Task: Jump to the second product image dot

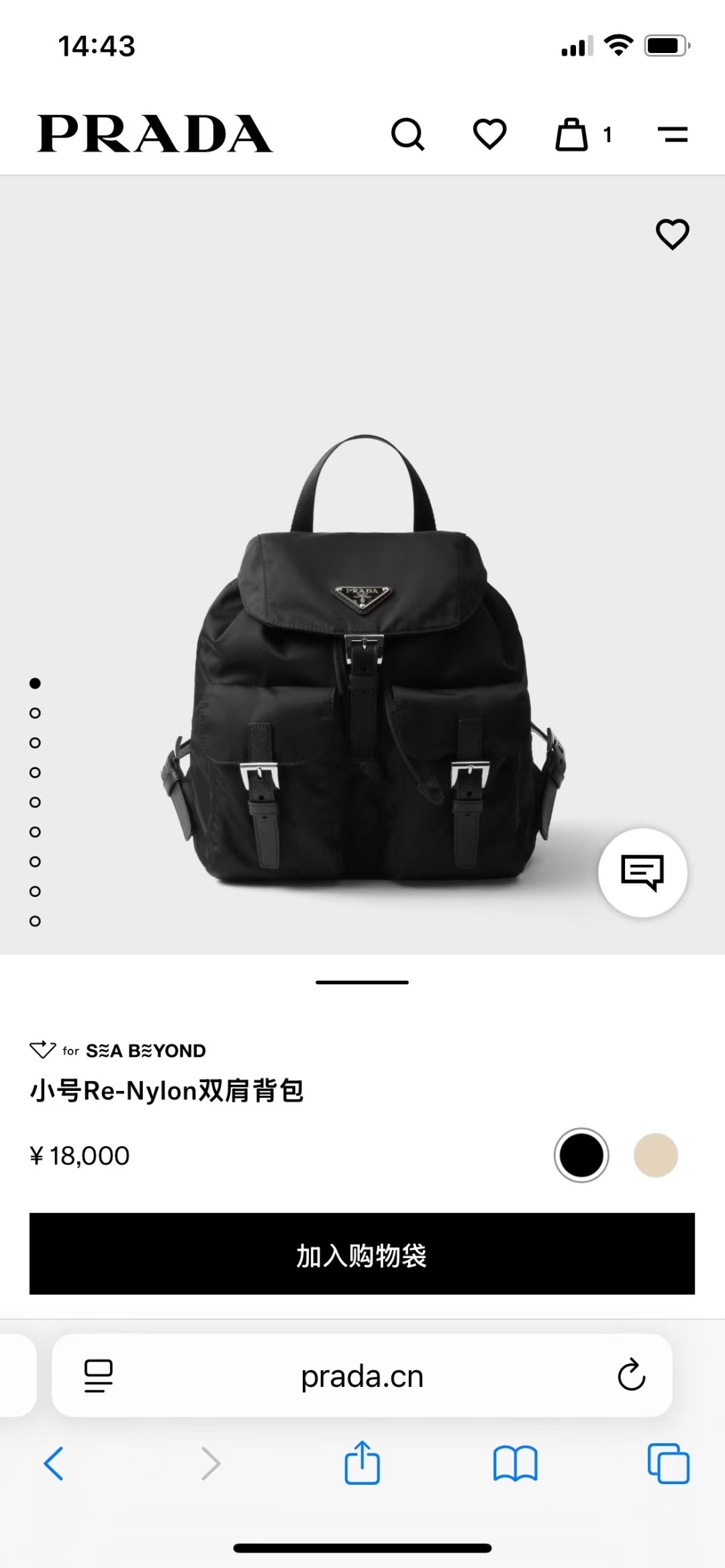Action: (x=36, y=713)
